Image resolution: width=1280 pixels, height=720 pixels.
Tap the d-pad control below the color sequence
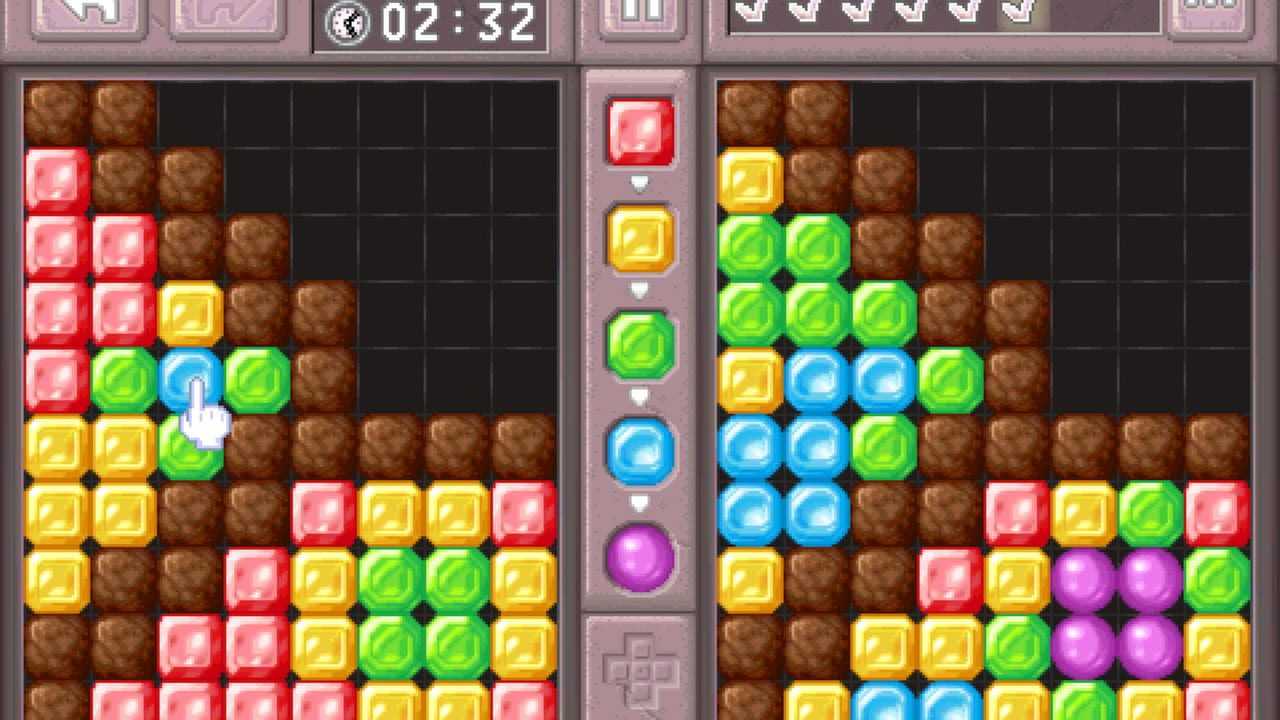point(641,668)
